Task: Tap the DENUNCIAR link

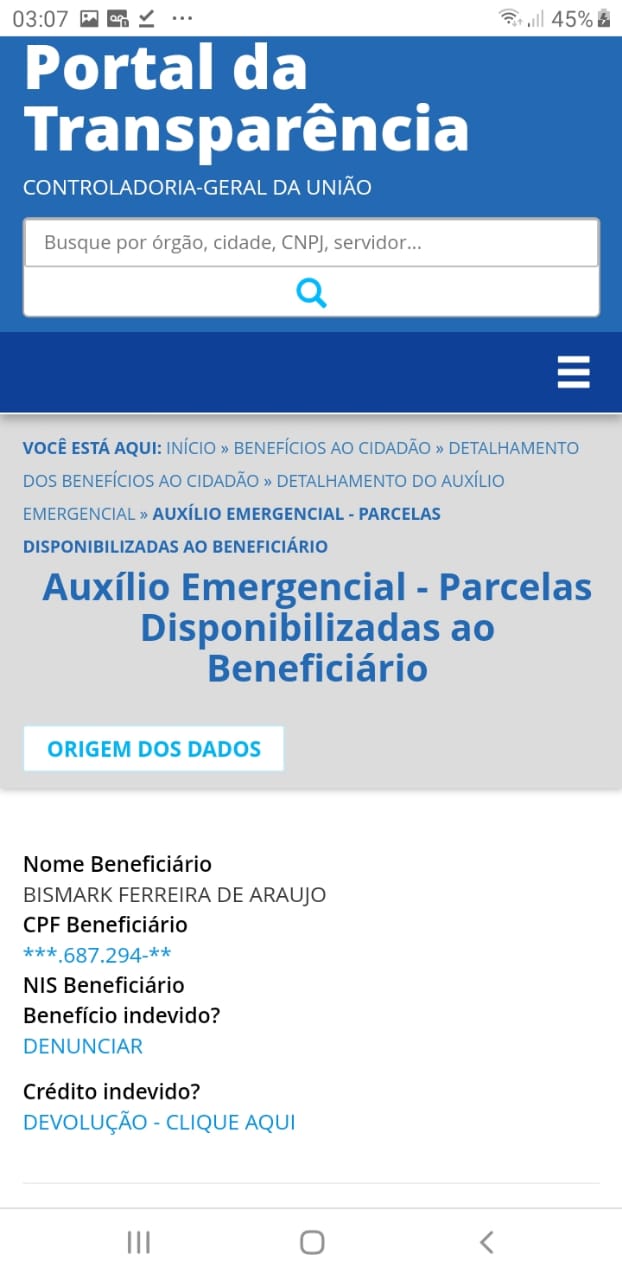Action: click(x=83, y=1046)
